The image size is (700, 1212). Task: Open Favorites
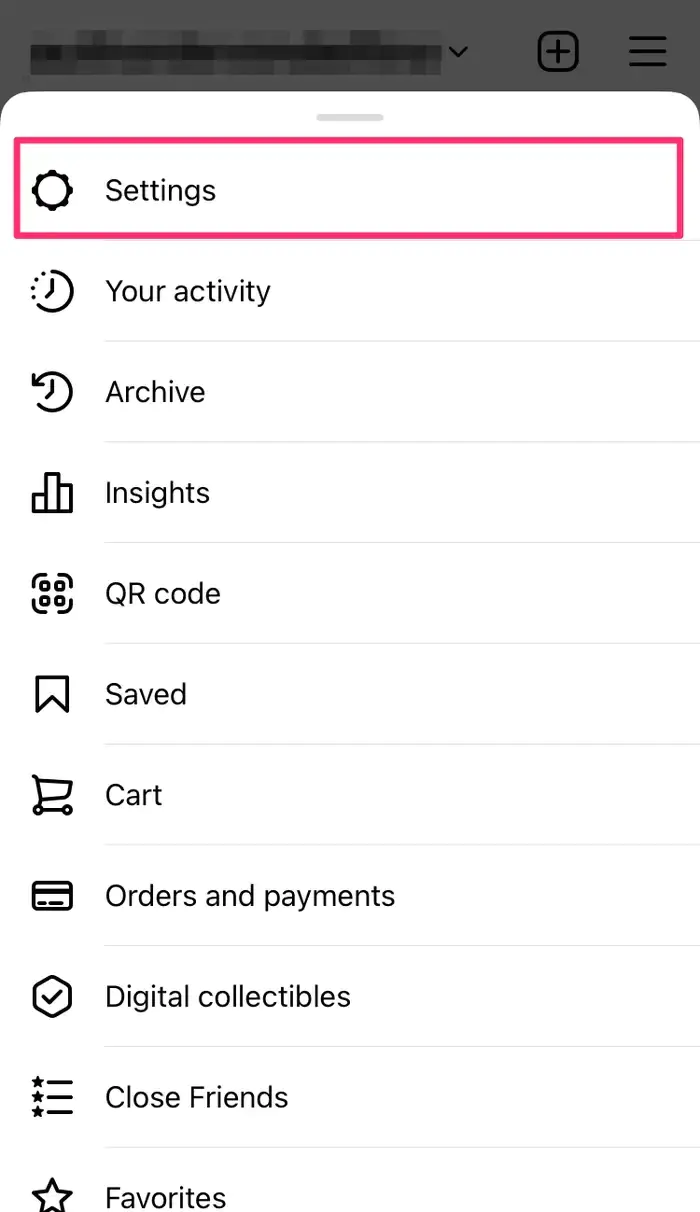tap(165, 1195)
